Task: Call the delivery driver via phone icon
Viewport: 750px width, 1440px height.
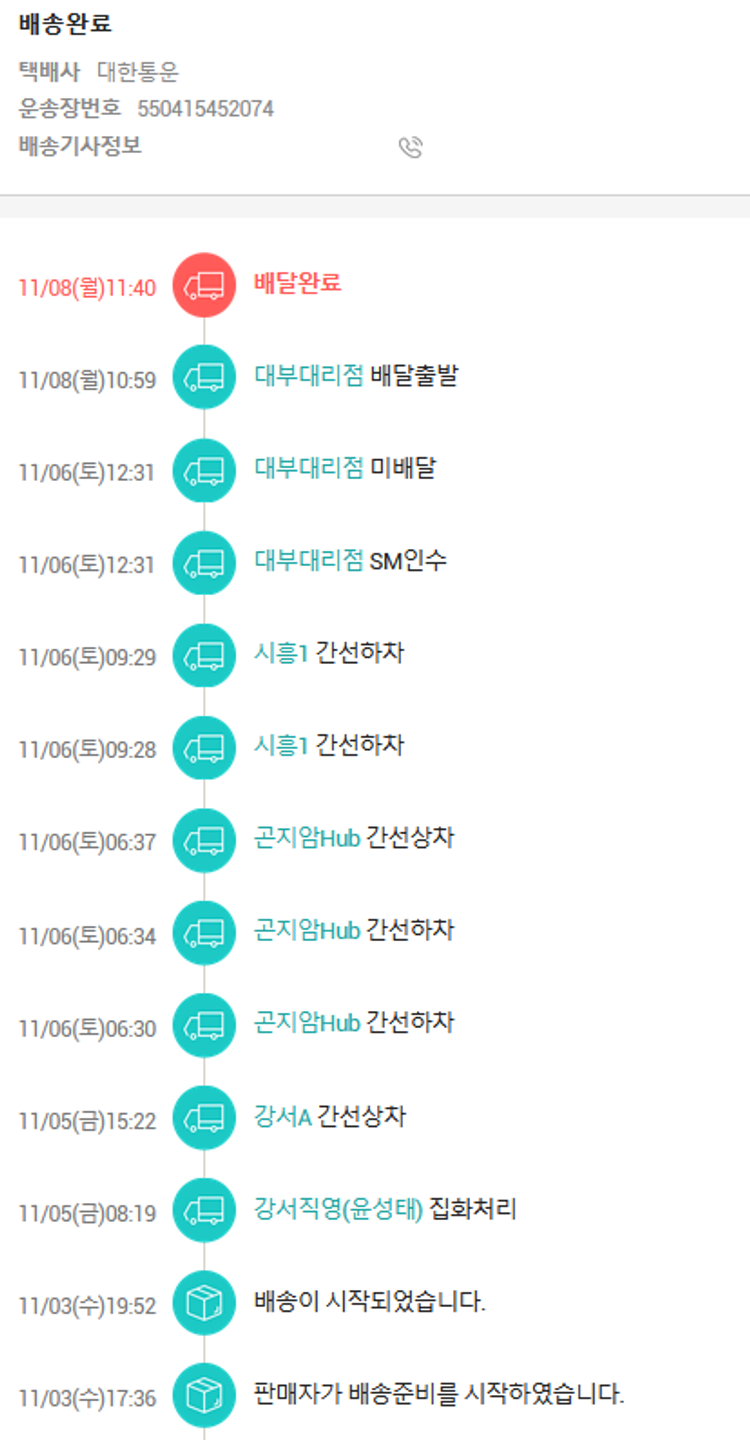Action: 410,148
